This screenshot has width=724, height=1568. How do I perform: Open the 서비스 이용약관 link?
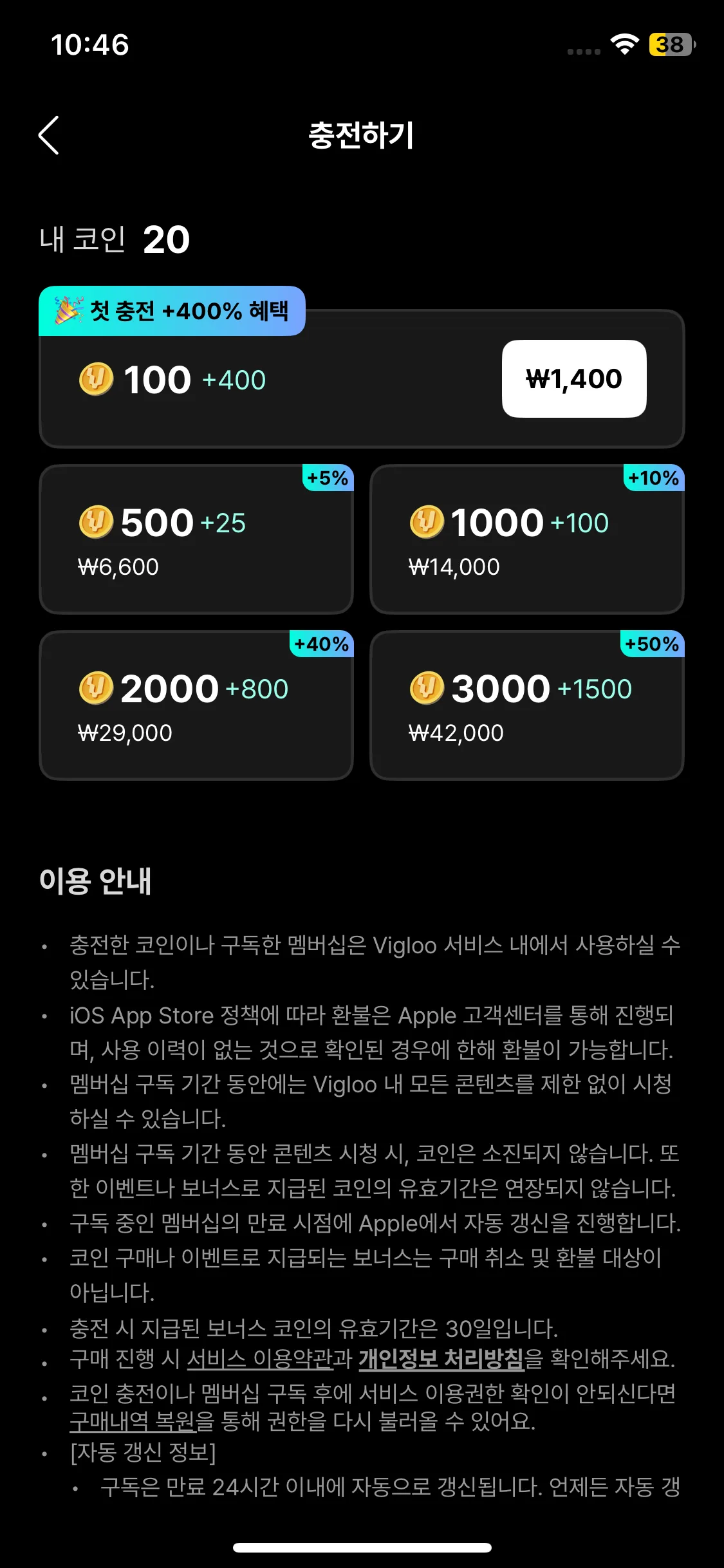pos(260,1359)
